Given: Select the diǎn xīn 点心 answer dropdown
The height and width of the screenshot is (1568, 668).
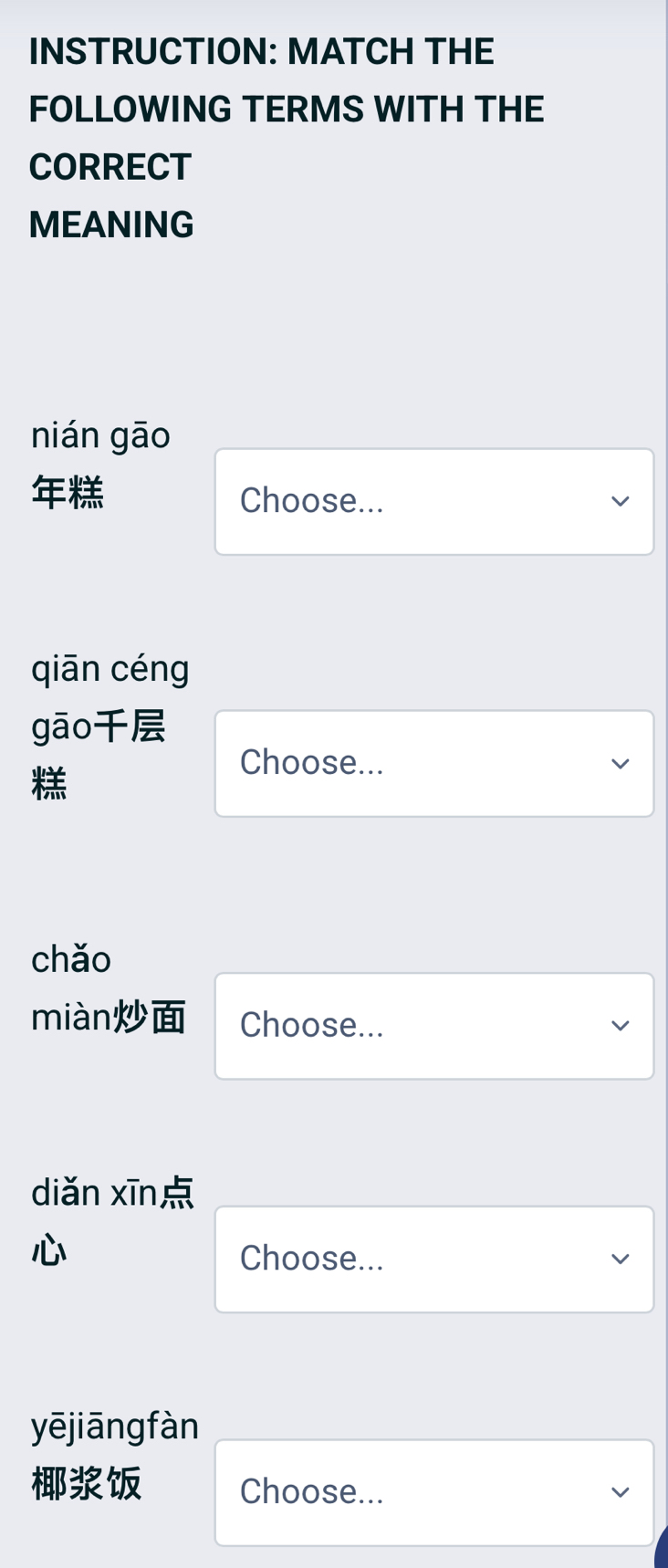Looking at the screenshot, I should 433,1259.
